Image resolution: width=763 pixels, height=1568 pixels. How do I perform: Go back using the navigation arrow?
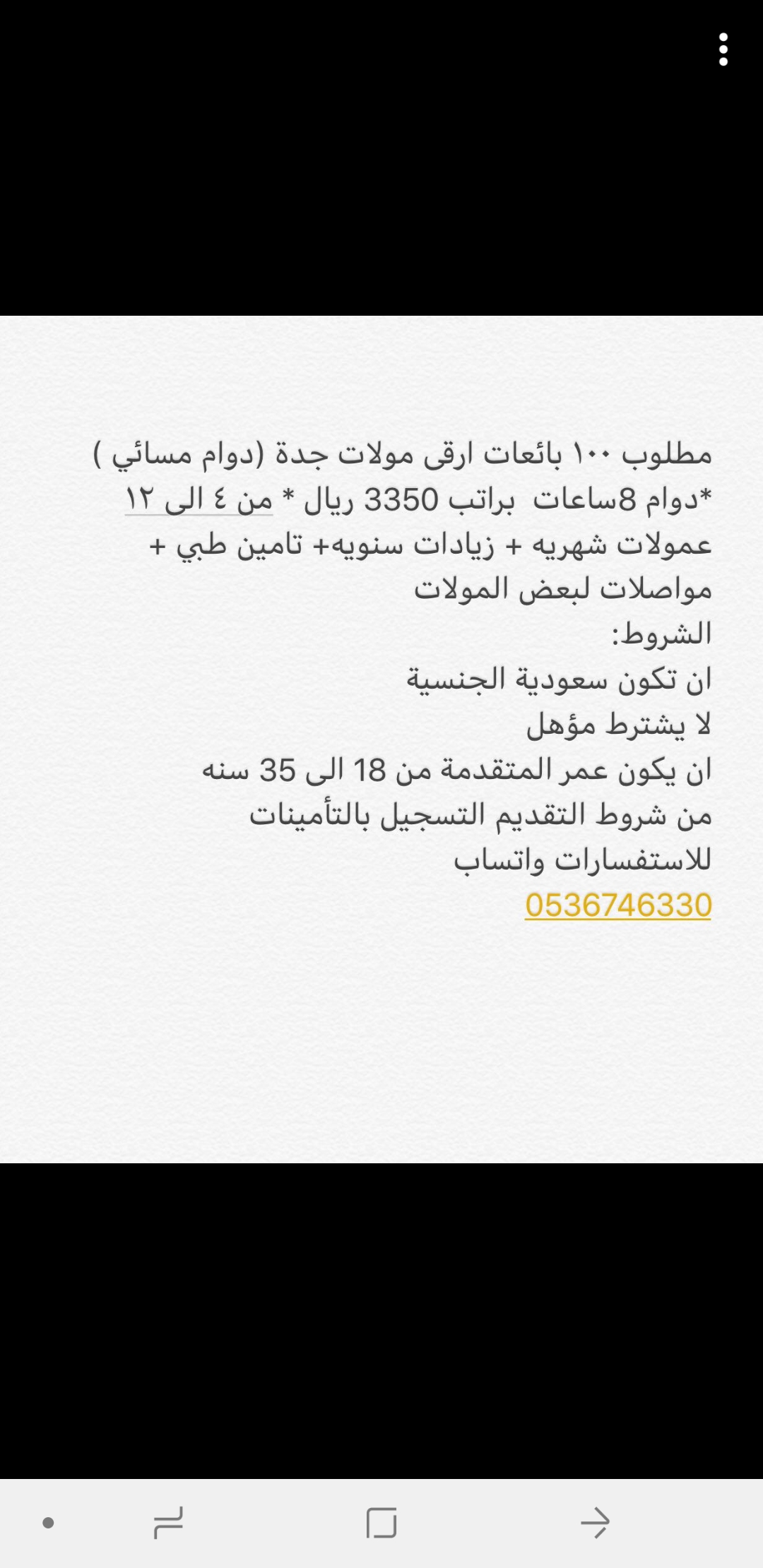point(595,1523)
